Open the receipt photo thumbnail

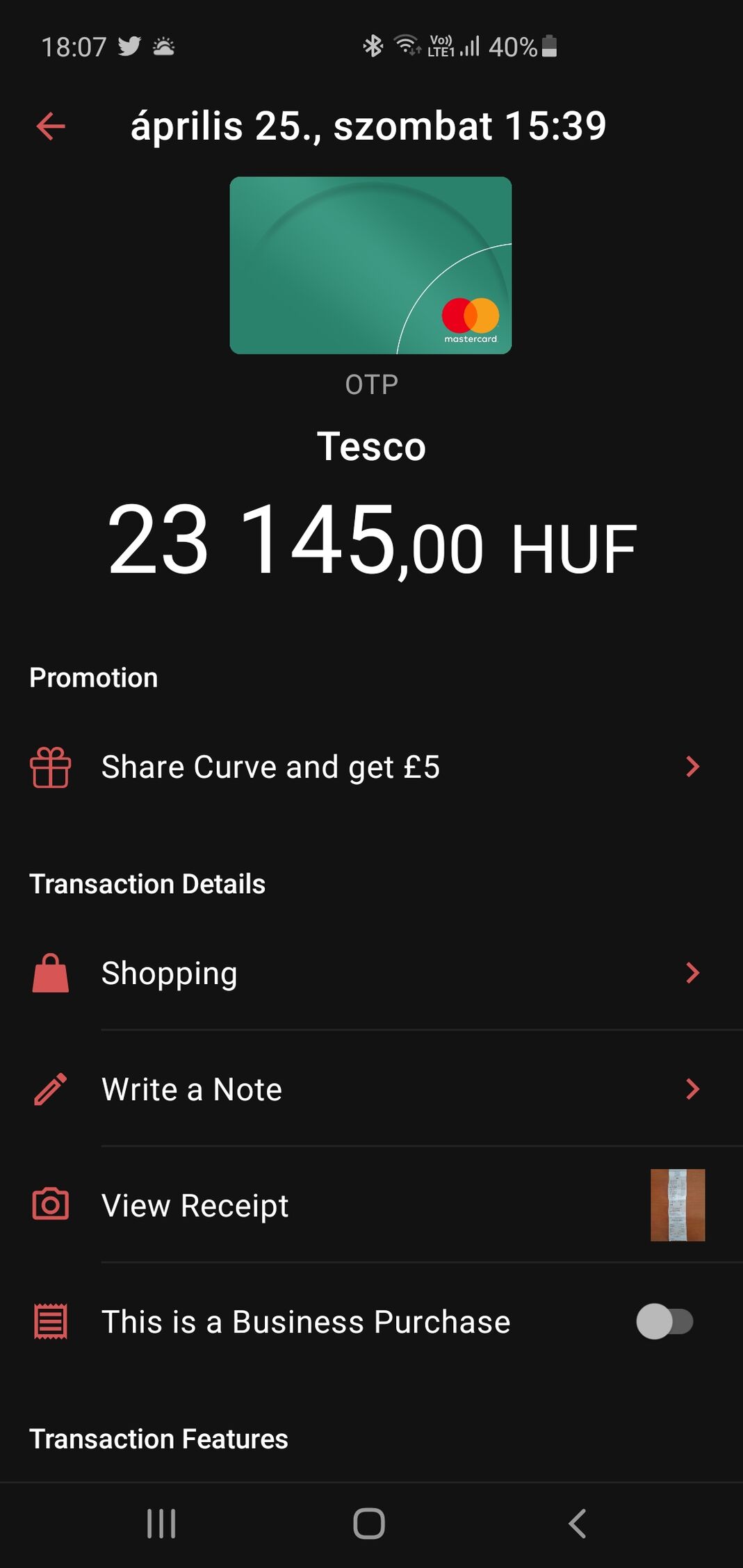[x=677, y=1205]
